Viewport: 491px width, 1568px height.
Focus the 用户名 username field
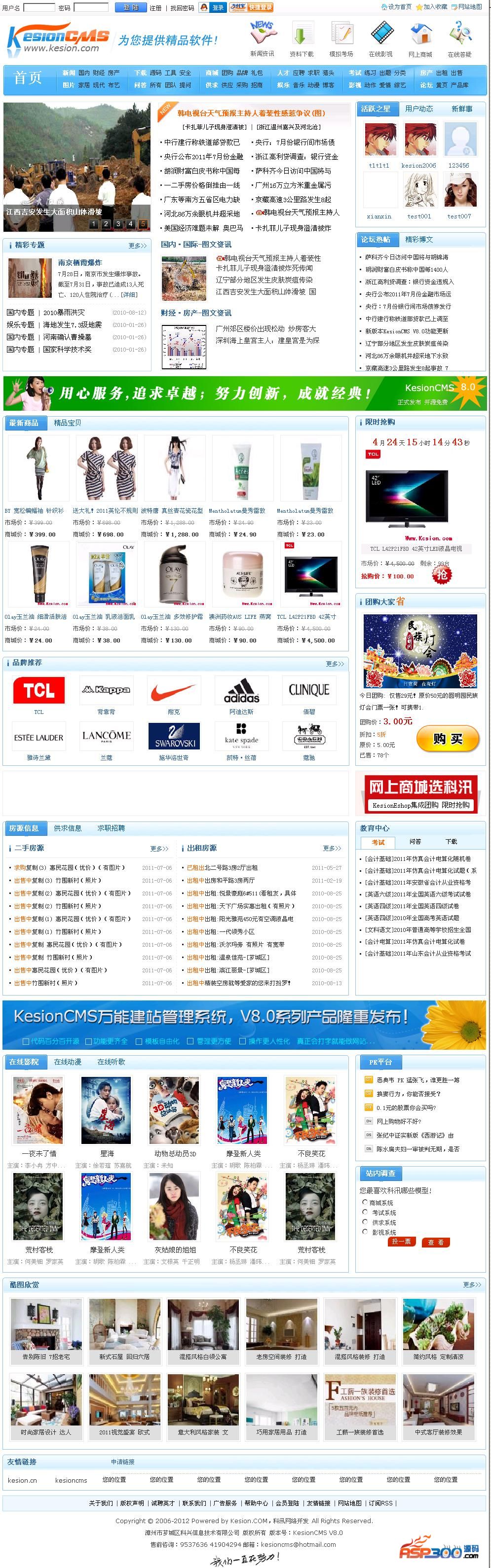39,7
